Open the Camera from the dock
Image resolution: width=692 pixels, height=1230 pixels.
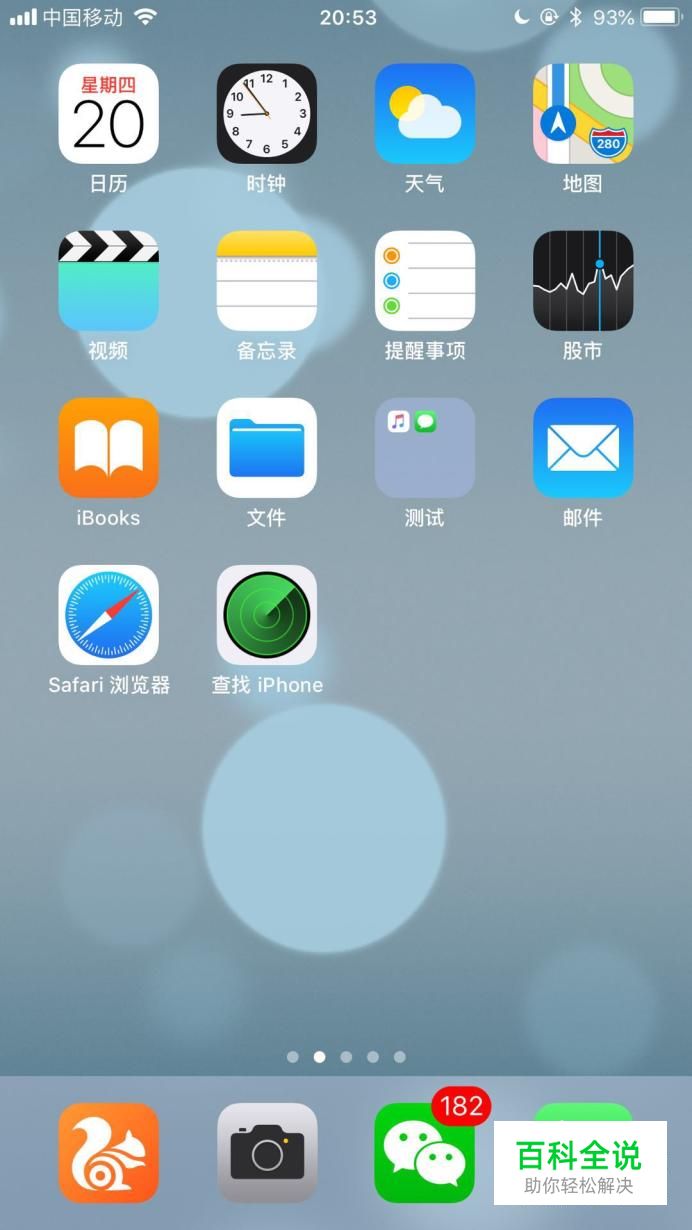266,1153
